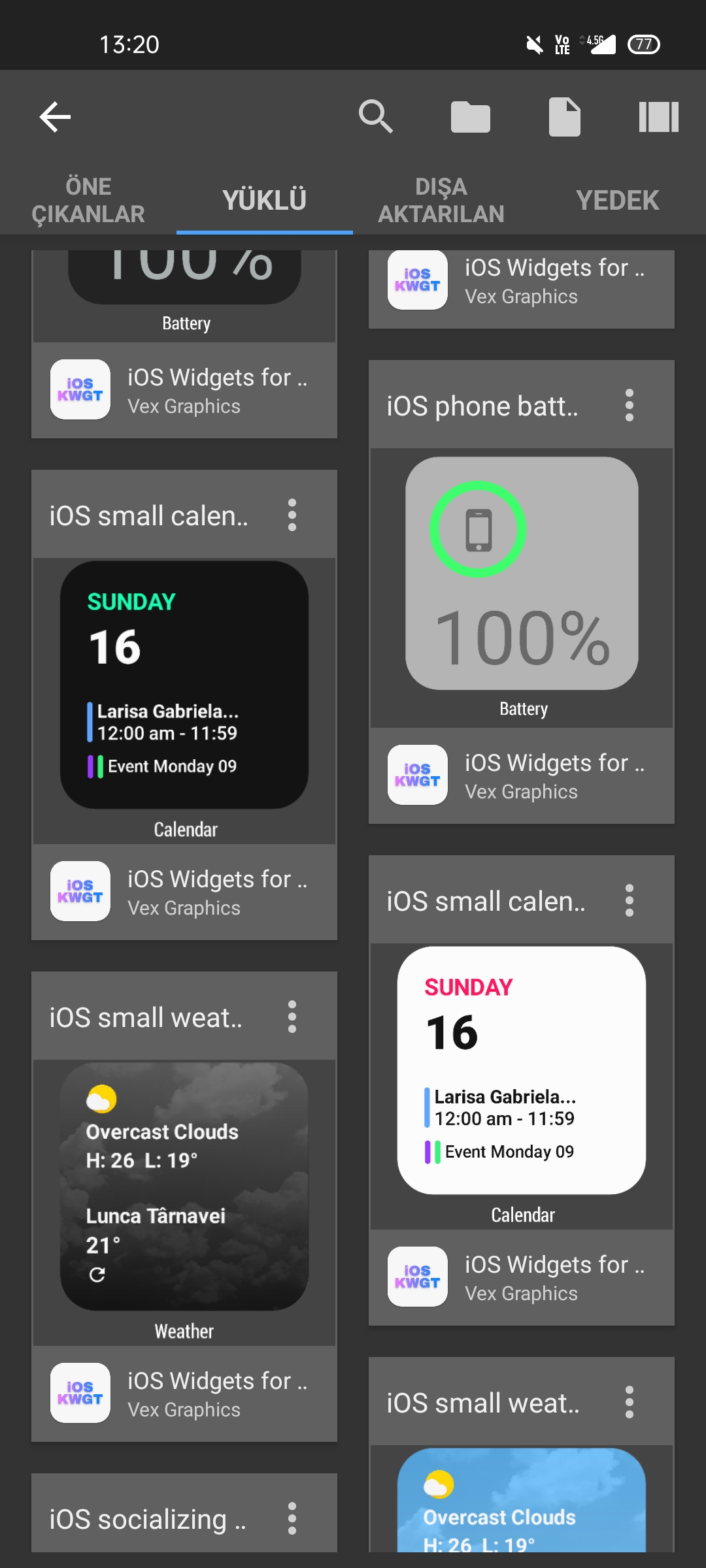This screenshot has width=706, height=1568.
Task: Open overflow menu of the white calendar card
Action: (630, 900)
